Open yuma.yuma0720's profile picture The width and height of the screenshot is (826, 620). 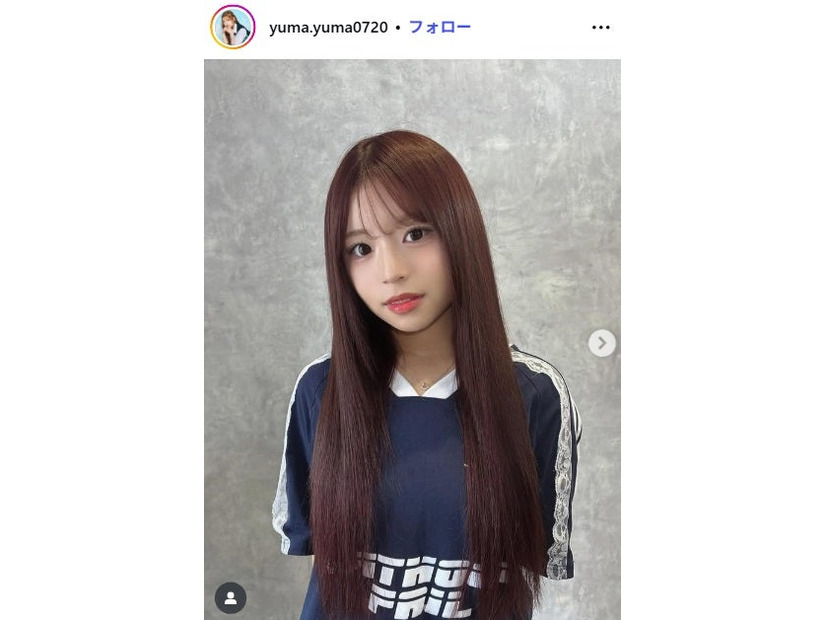click(x=233, y=27)
